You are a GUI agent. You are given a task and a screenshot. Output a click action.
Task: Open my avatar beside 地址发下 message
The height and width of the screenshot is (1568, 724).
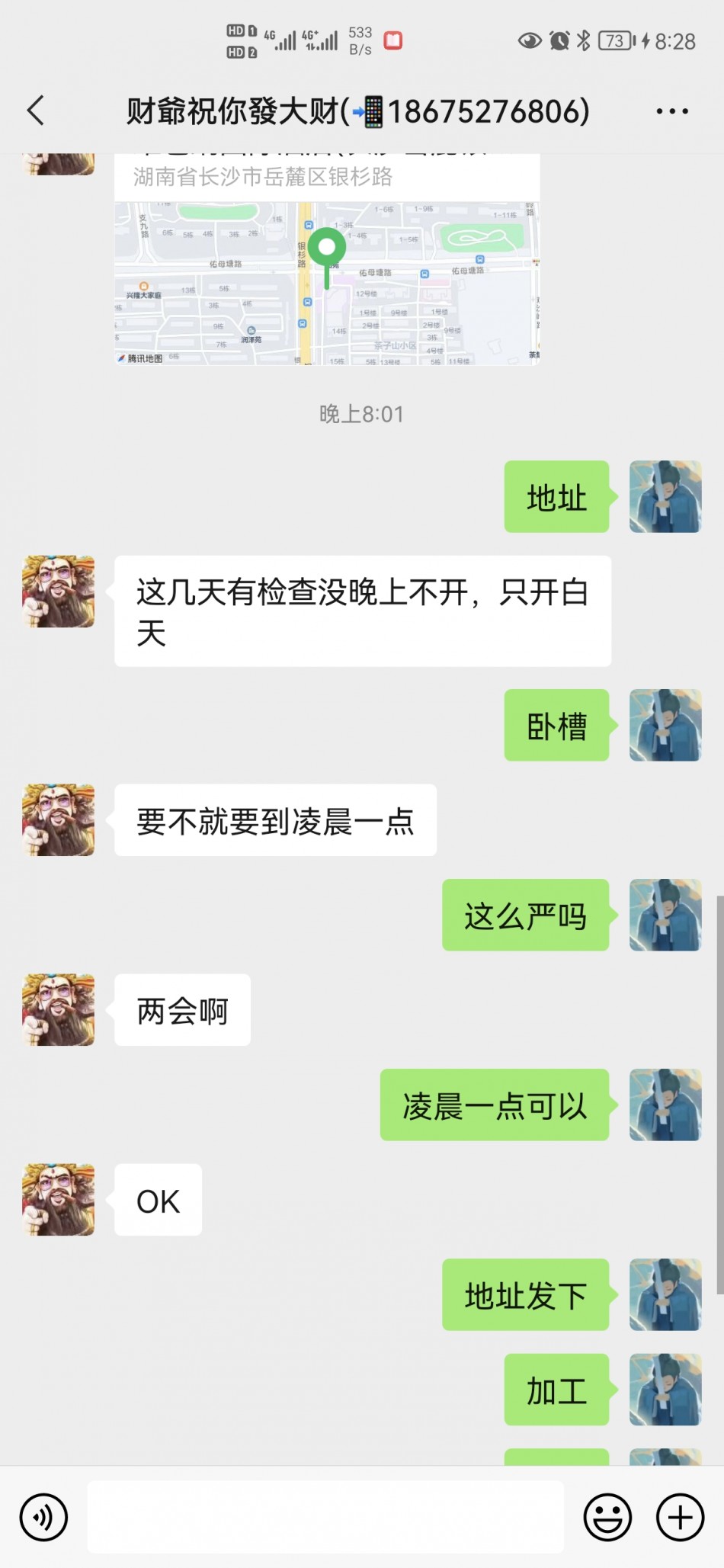point(665,1294)
